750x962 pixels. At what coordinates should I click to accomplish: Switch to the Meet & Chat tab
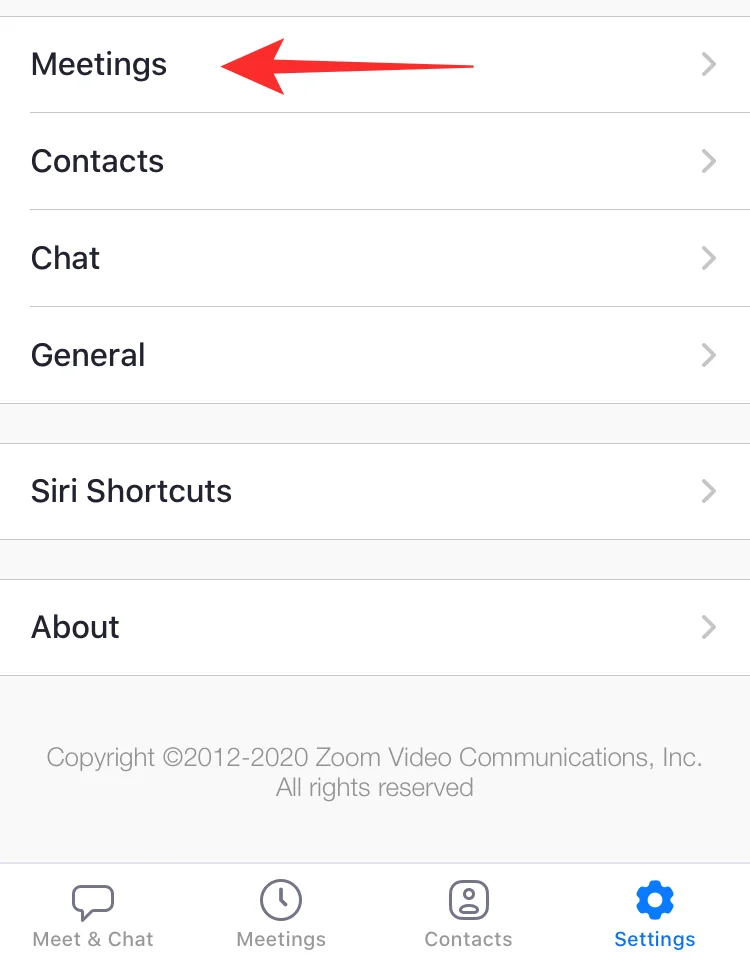[x=93, y=914]
